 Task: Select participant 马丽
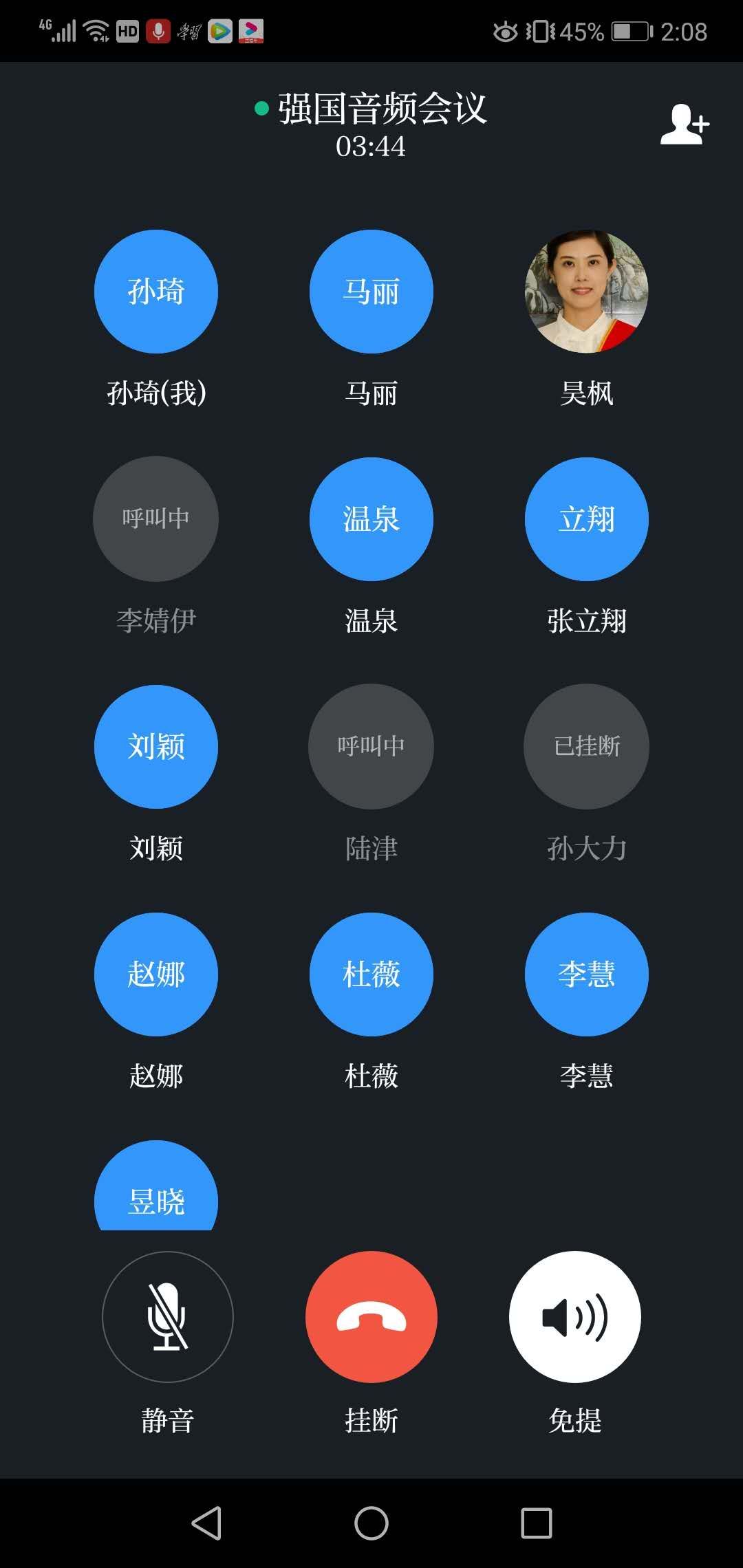point(371,292)
